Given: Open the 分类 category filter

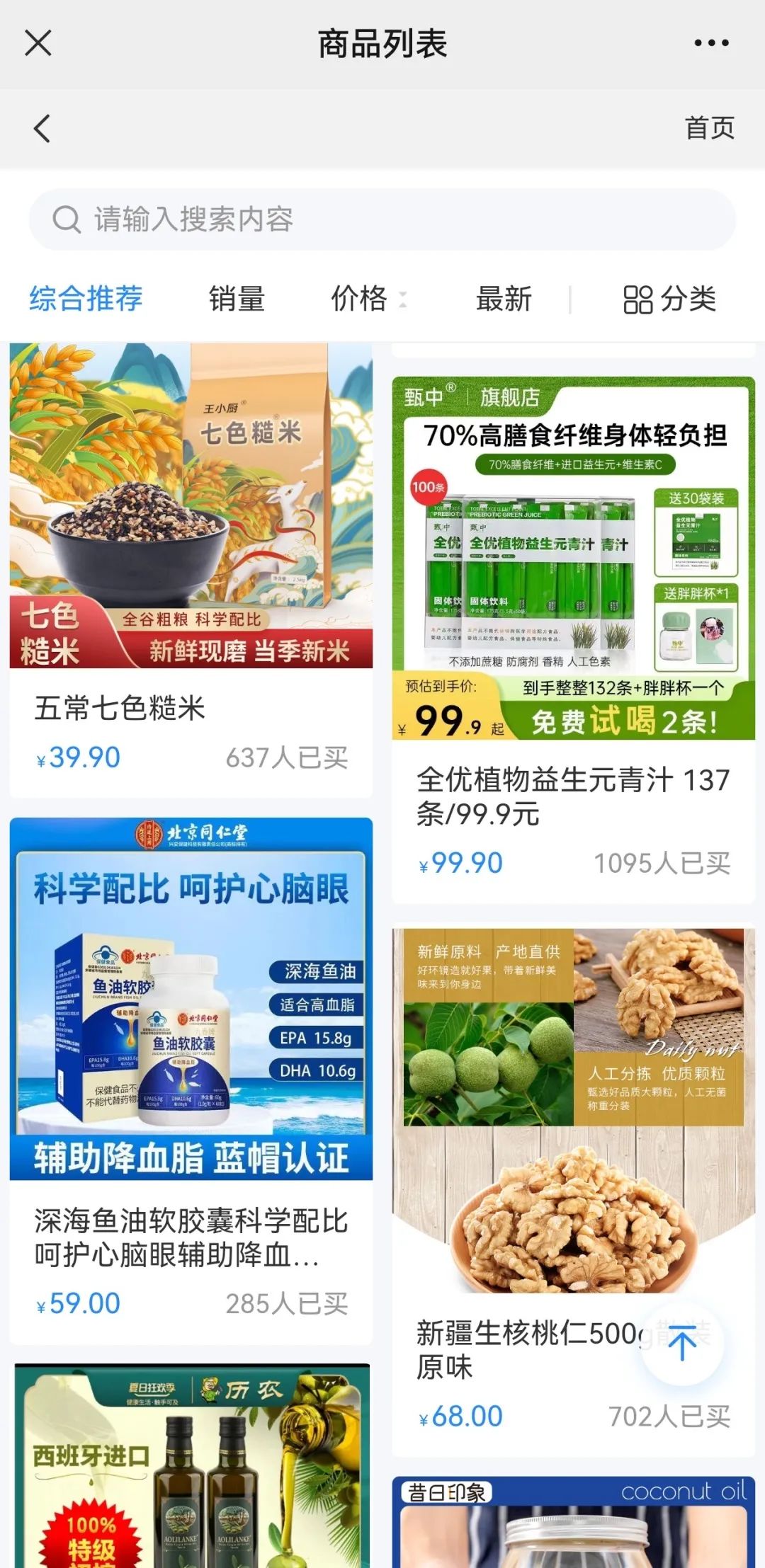Looking at the screenshot, I should tap(669, 299).
